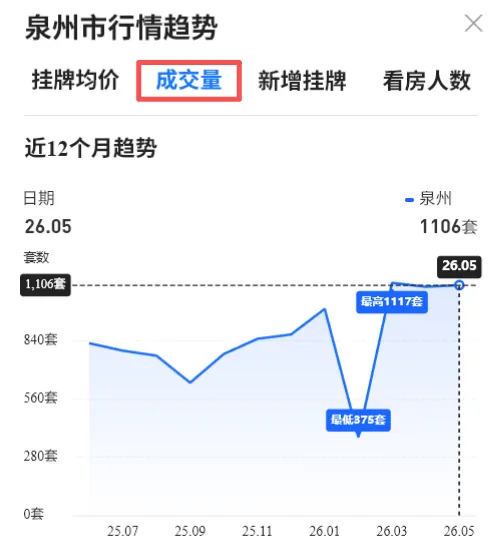Select the 成交量 tab
The image size is (503, 556).
click(189, 80)
